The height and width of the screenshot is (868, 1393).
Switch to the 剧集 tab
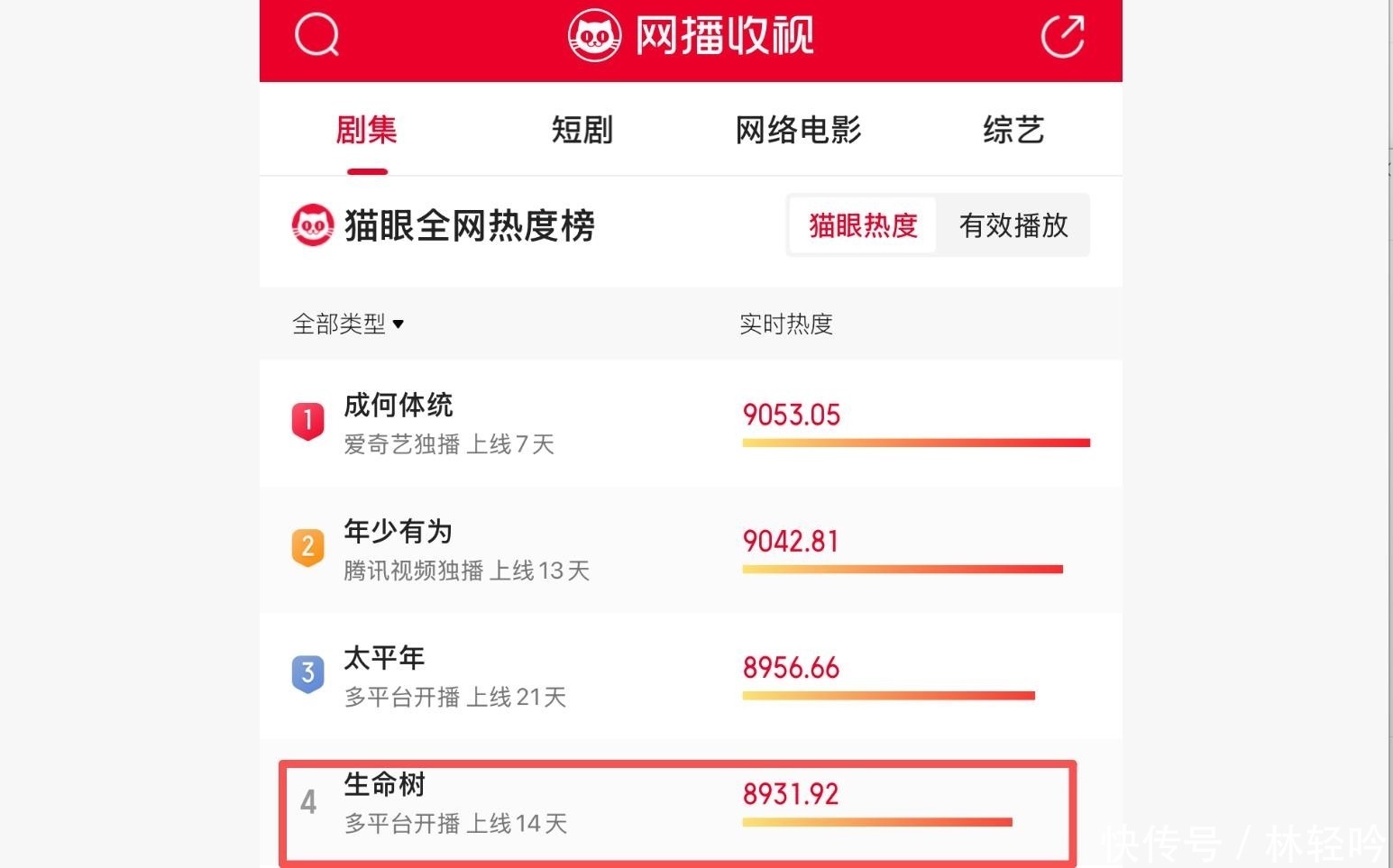click(x=366, y=131)
